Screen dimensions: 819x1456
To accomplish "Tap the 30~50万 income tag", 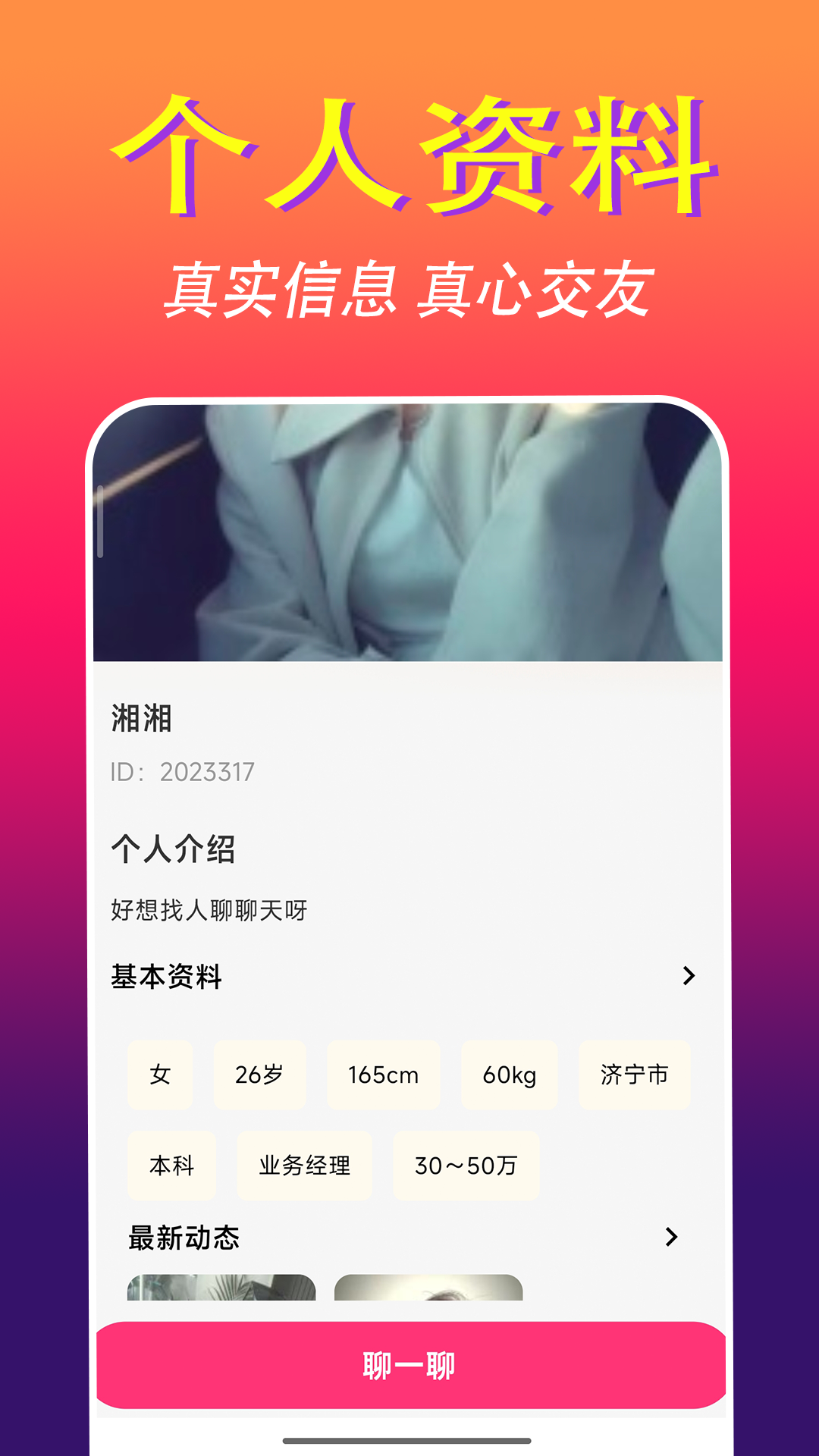I will [x=466, y=1166].
